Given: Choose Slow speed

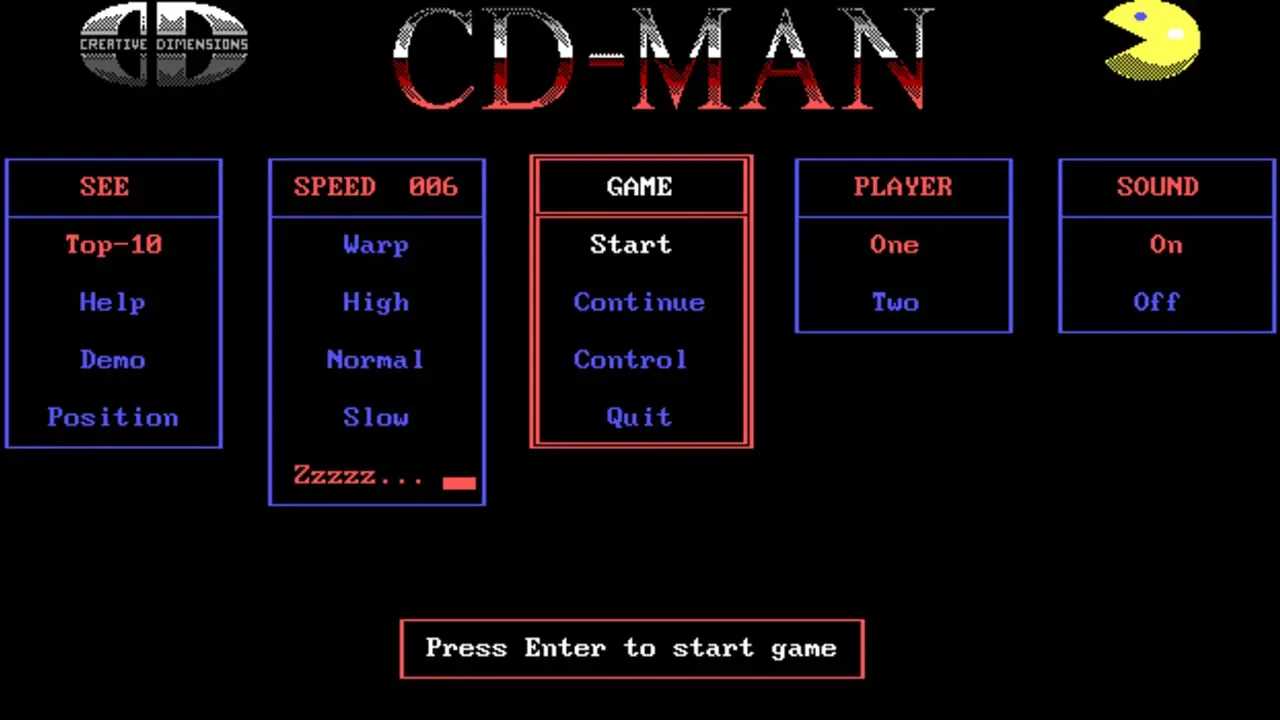Looking at the screenshot, I should click(376, 418).
